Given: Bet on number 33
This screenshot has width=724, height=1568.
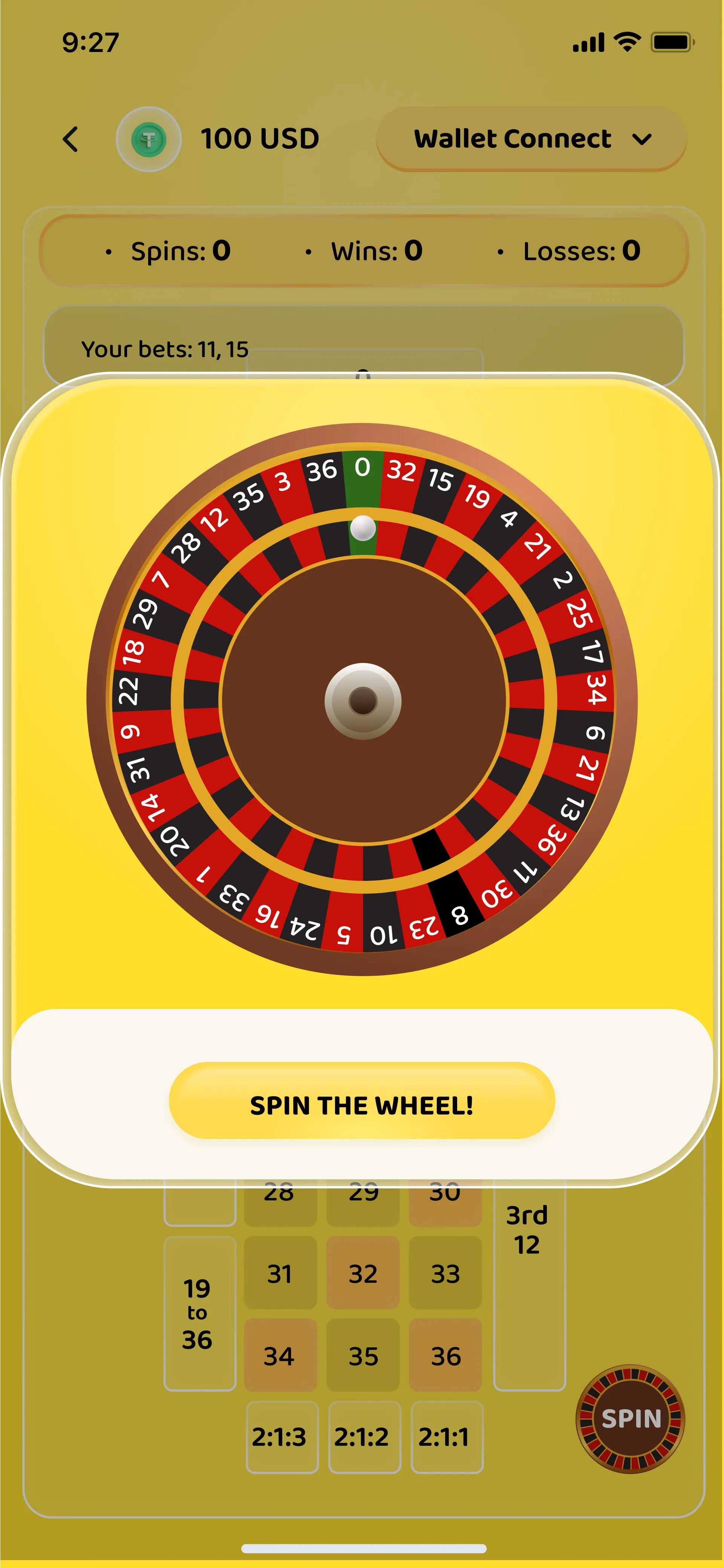Looking at the screenshot, I should (x=445, y=1273).
